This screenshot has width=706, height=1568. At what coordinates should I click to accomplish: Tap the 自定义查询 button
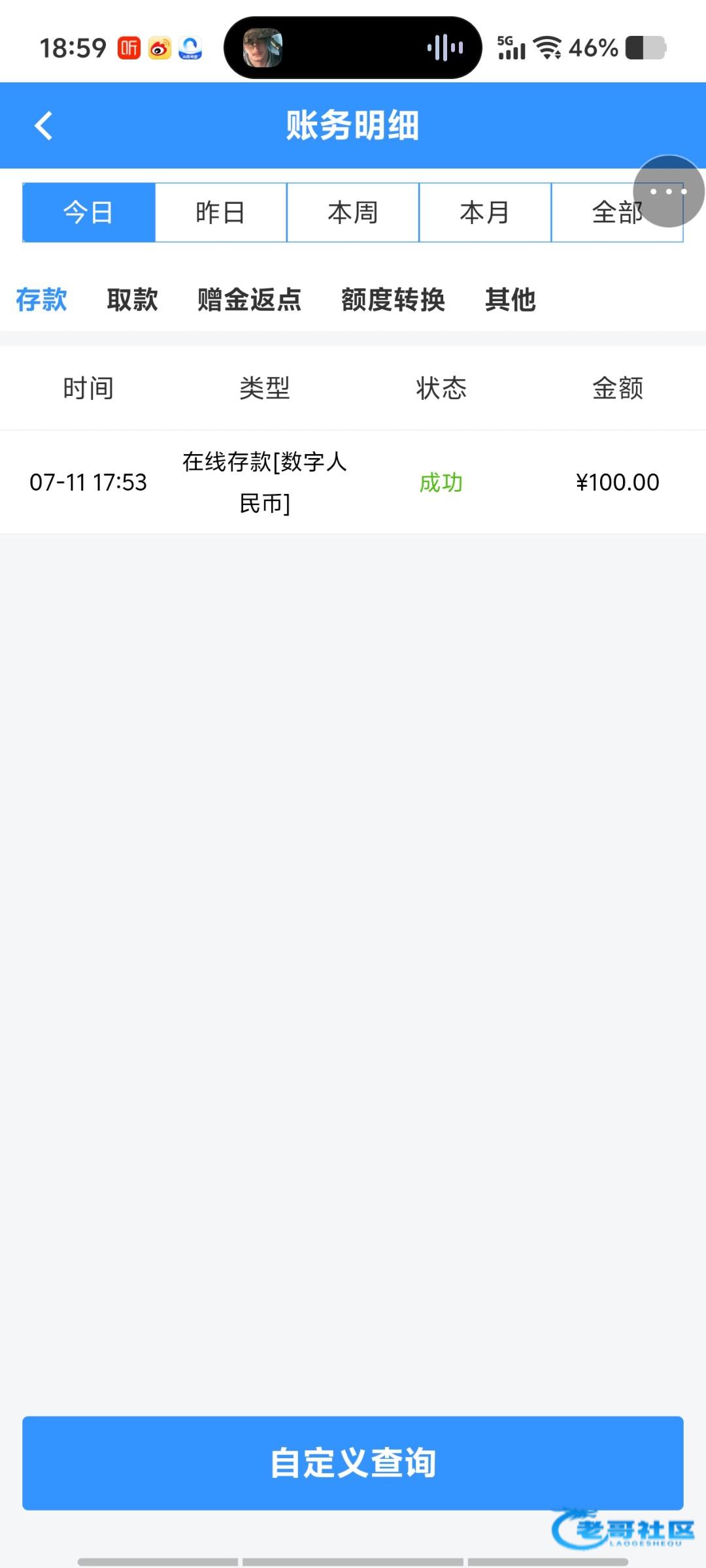tap(353, 1463)
